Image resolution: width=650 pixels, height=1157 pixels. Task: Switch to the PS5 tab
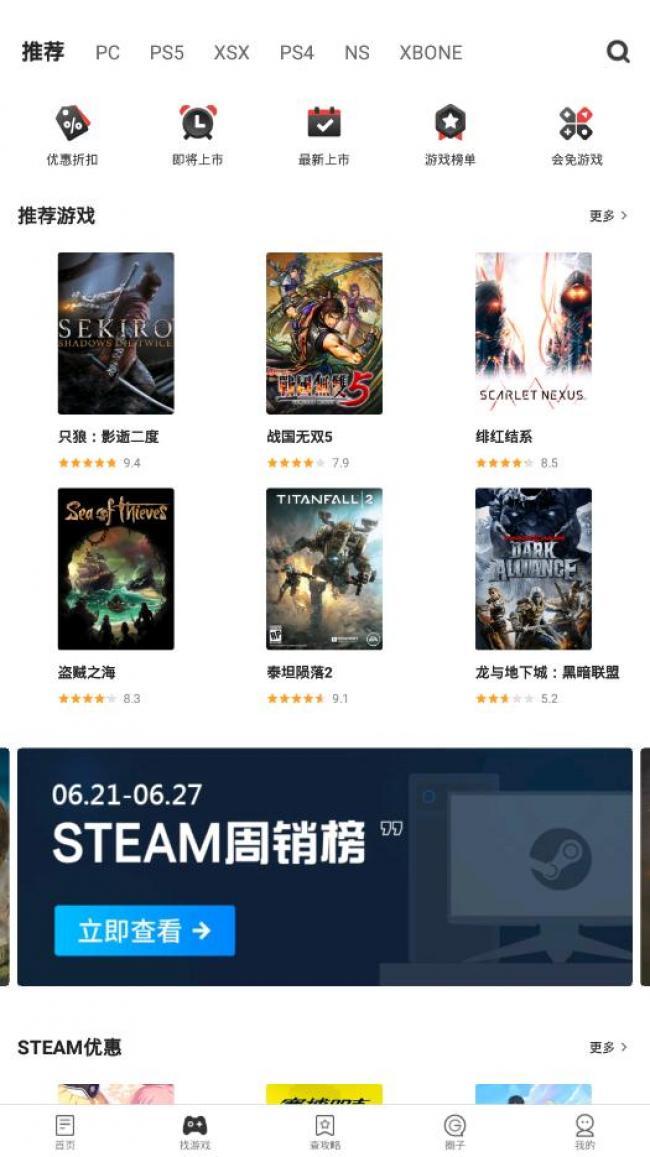point(167,53)
